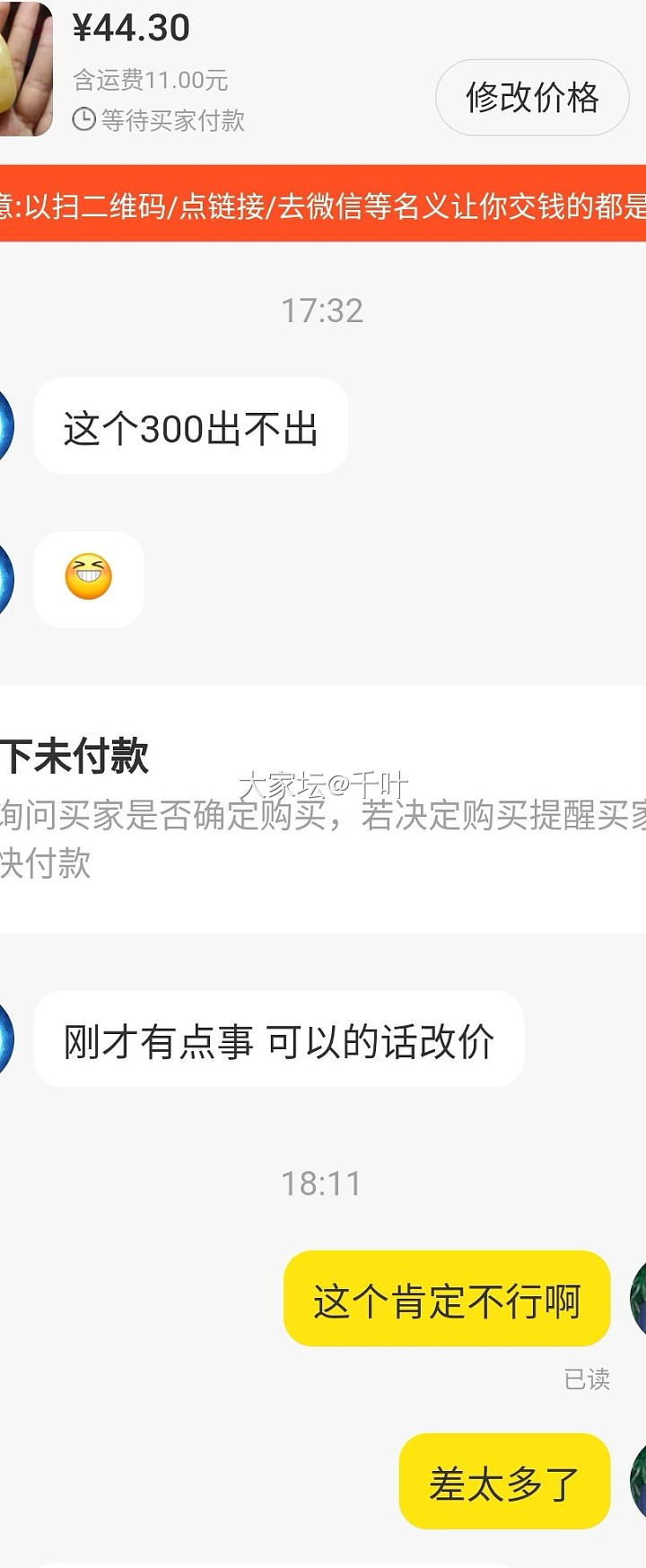Tap the 修改价格 button
The width and height of the screenshot is (646, 1568).
coord(532,98)
